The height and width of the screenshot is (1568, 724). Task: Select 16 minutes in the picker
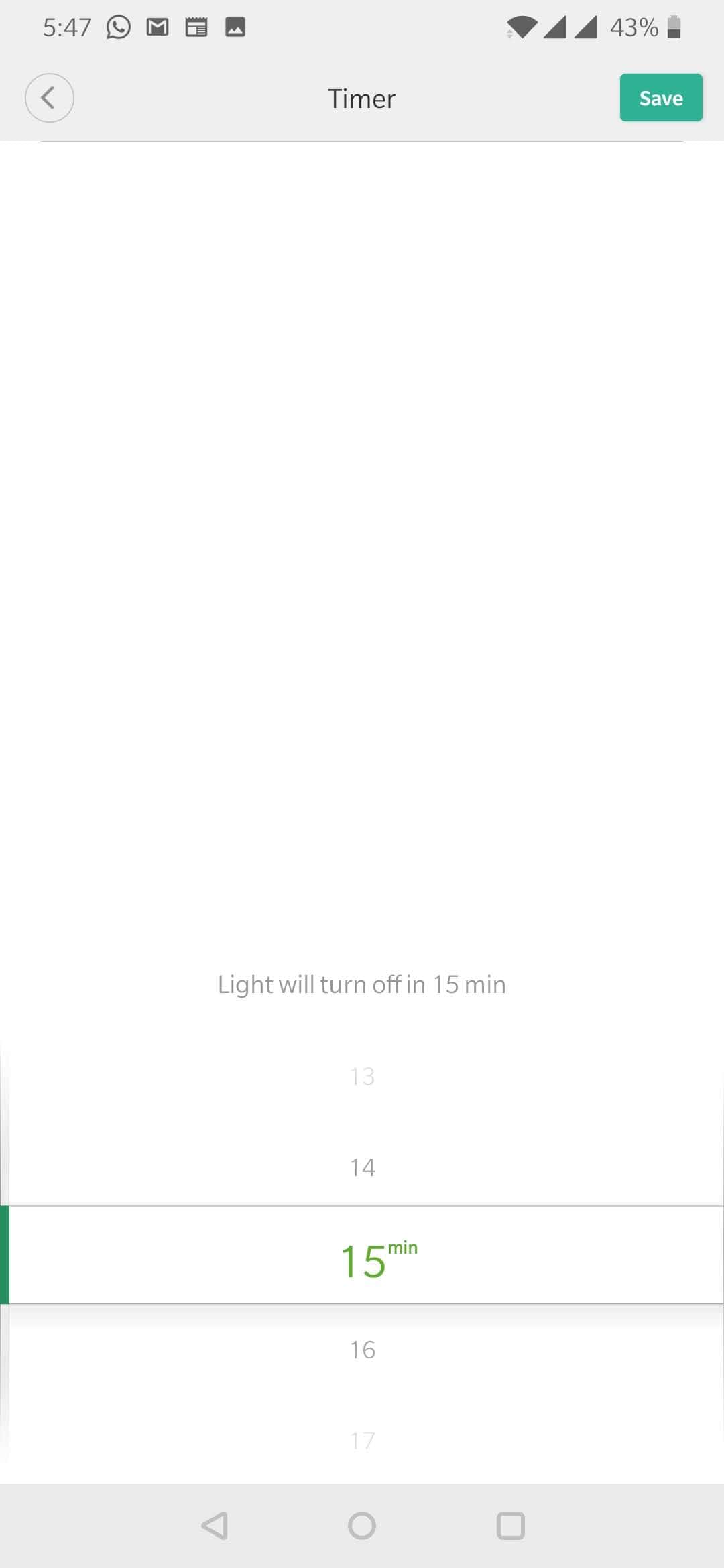click(362, 1350)
